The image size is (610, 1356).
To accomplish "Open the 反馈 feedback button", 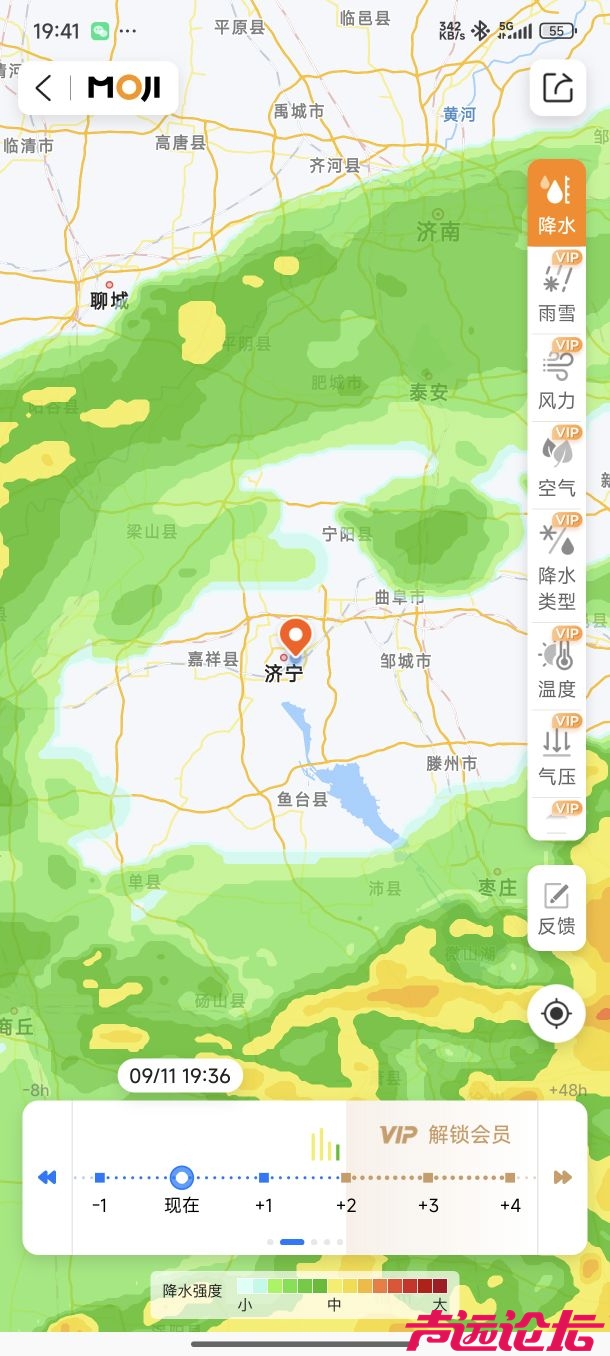I will pos(557,908).
